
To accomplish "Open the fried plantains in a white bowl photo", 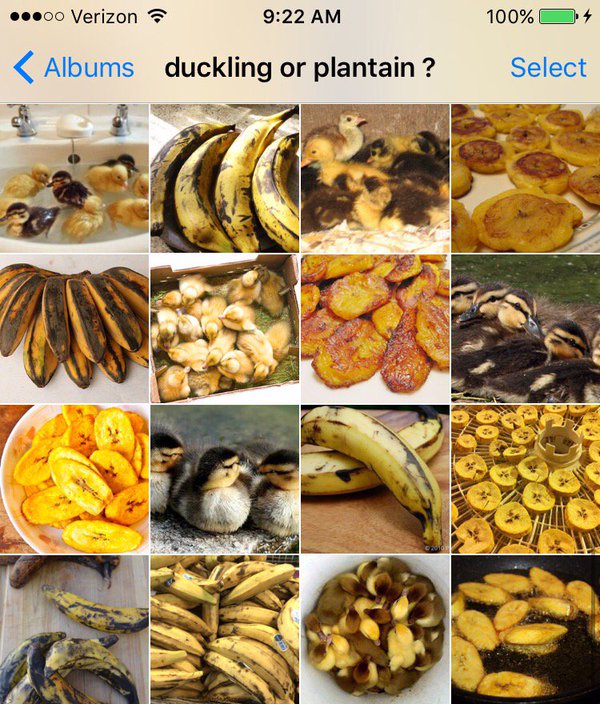I will coord(74,478).
